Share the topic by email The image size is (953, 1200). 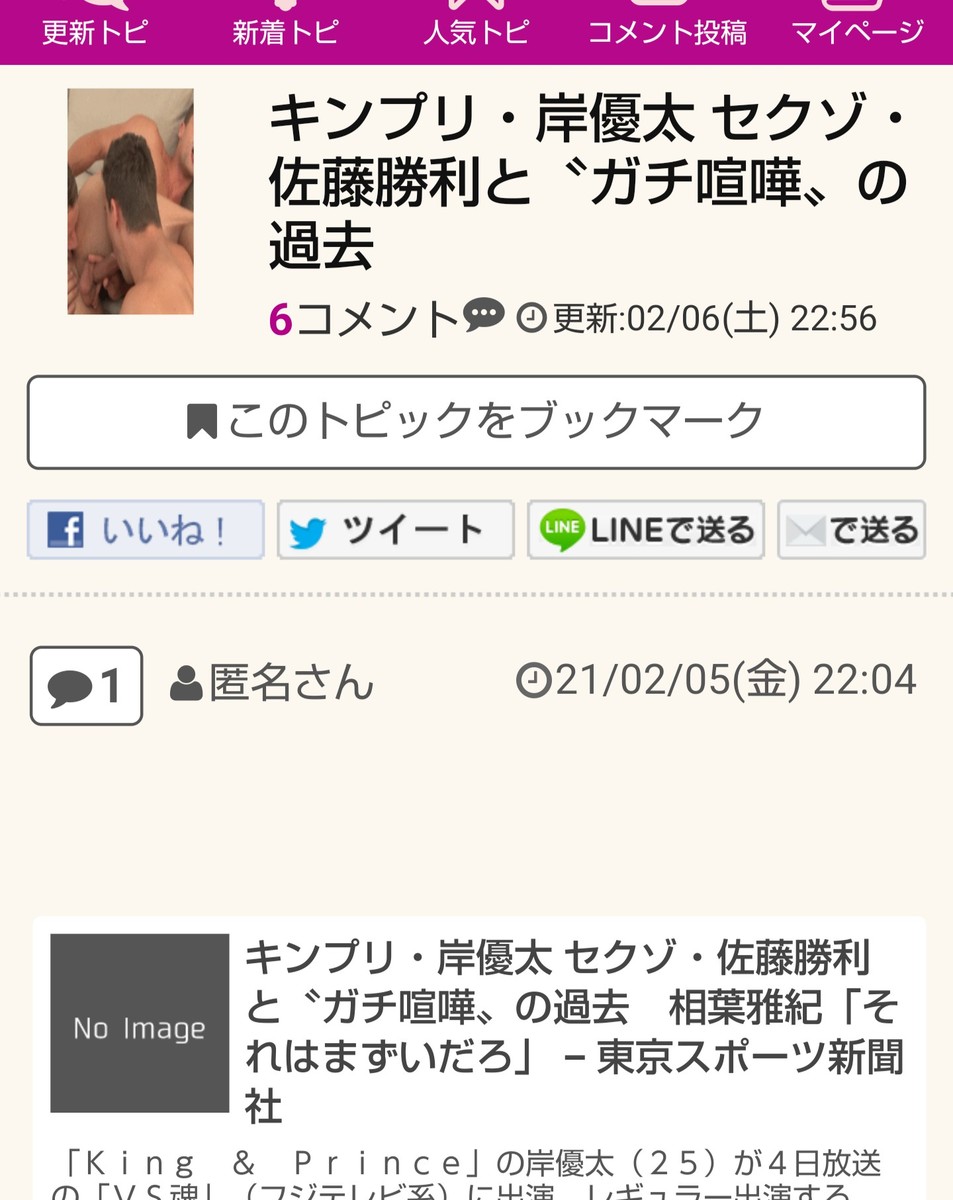(851, 530)
